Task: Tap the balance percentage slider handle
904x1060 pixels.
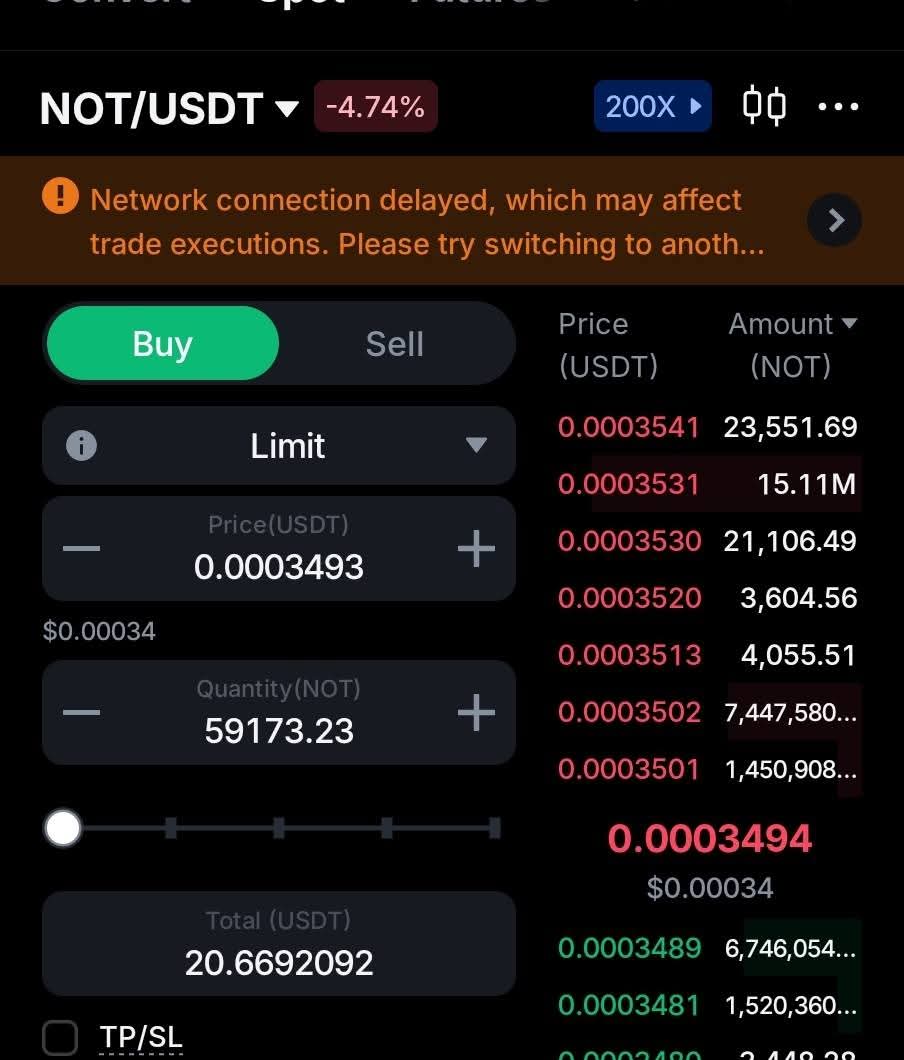Action: (x=63, y=828)
